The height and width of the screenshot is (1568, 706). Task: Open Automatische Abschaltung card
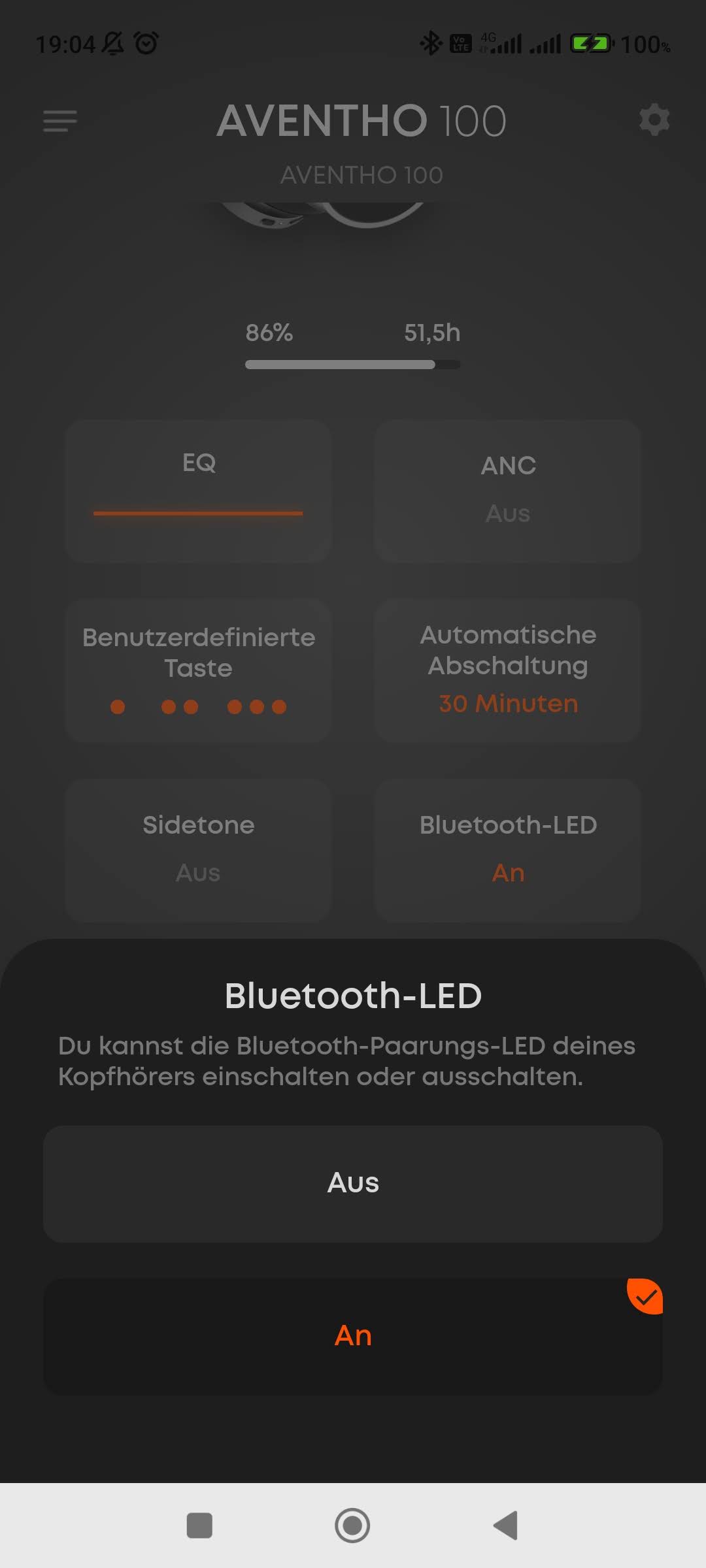507,670
